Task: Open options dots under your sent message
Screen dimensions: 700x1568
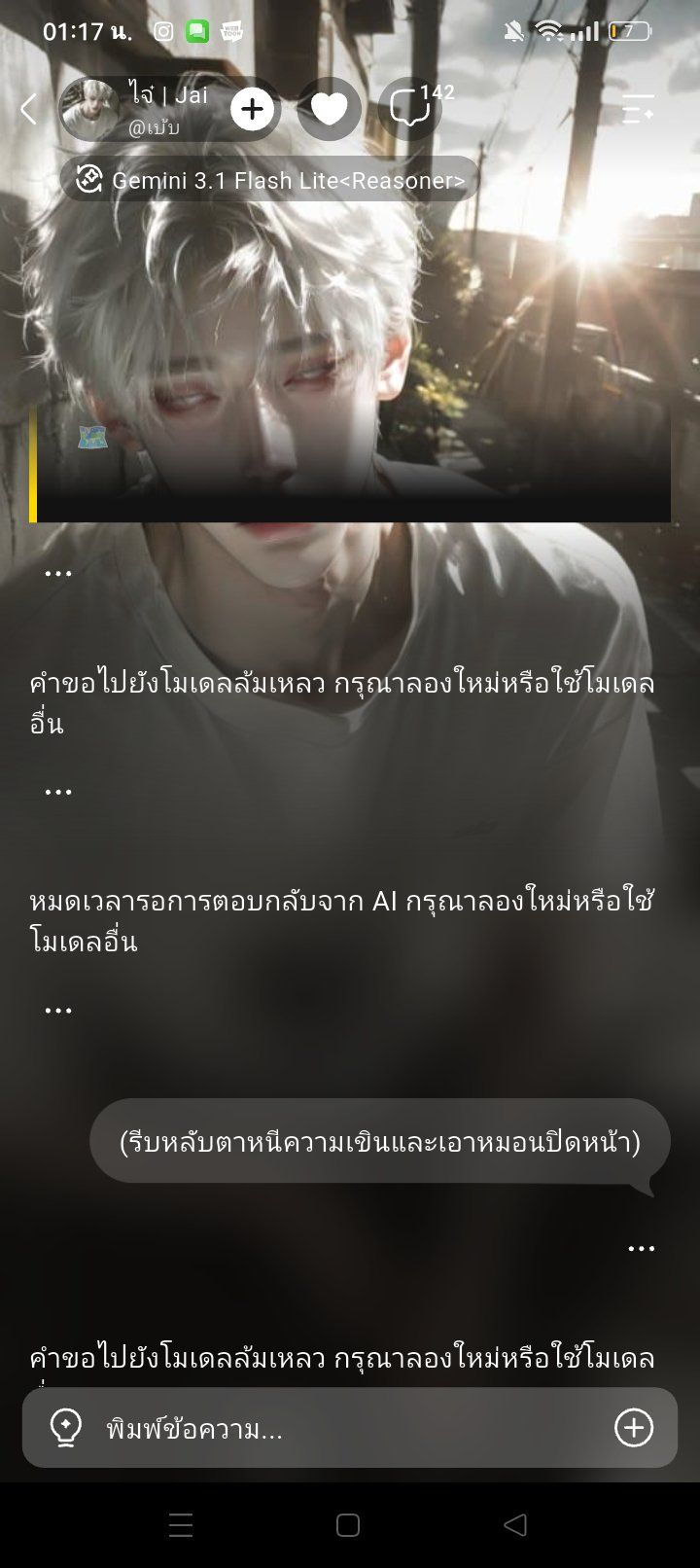Action: (x=641, y=1248)
